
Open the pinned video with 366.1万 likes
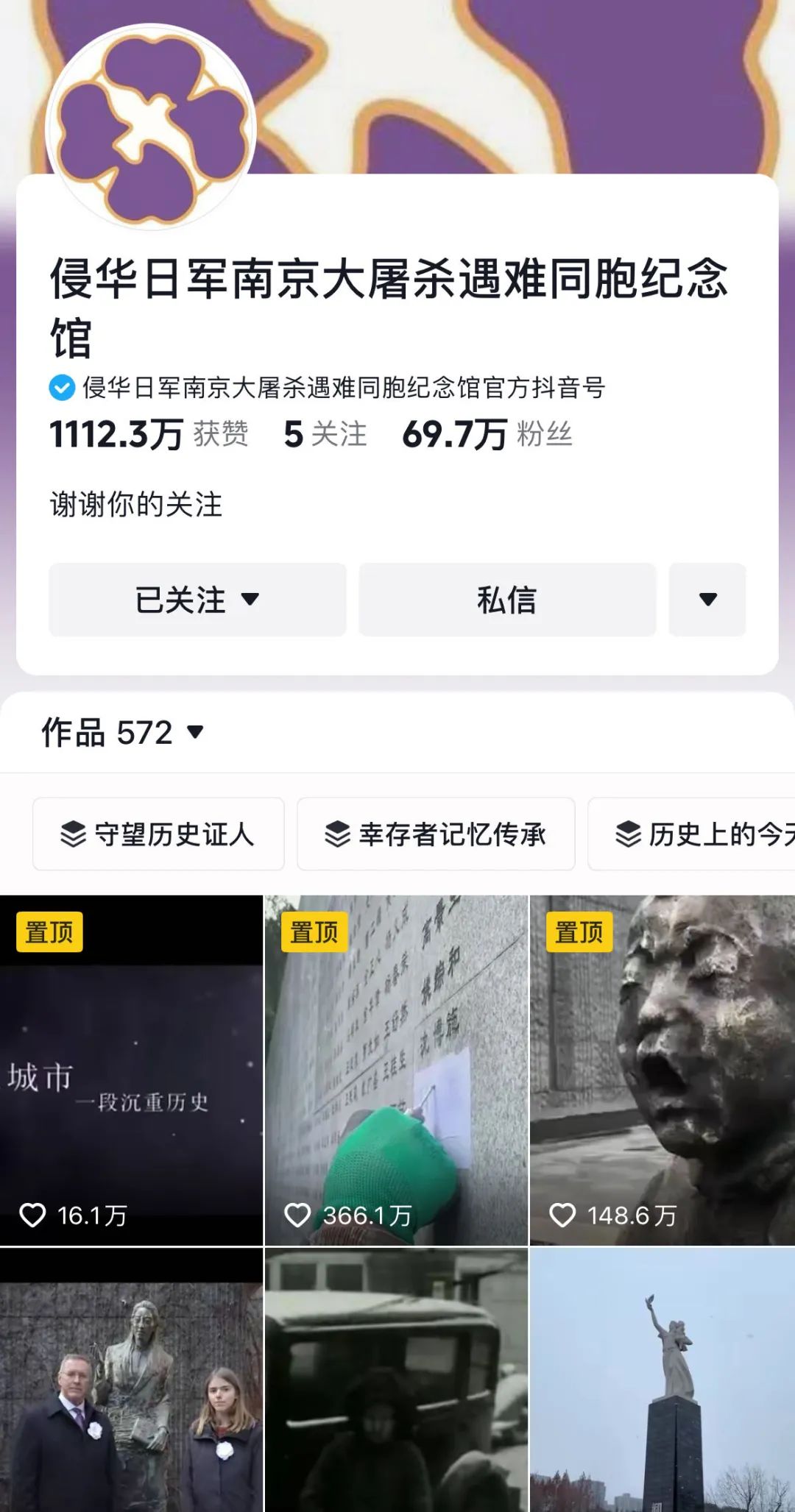pos(396,1071)
